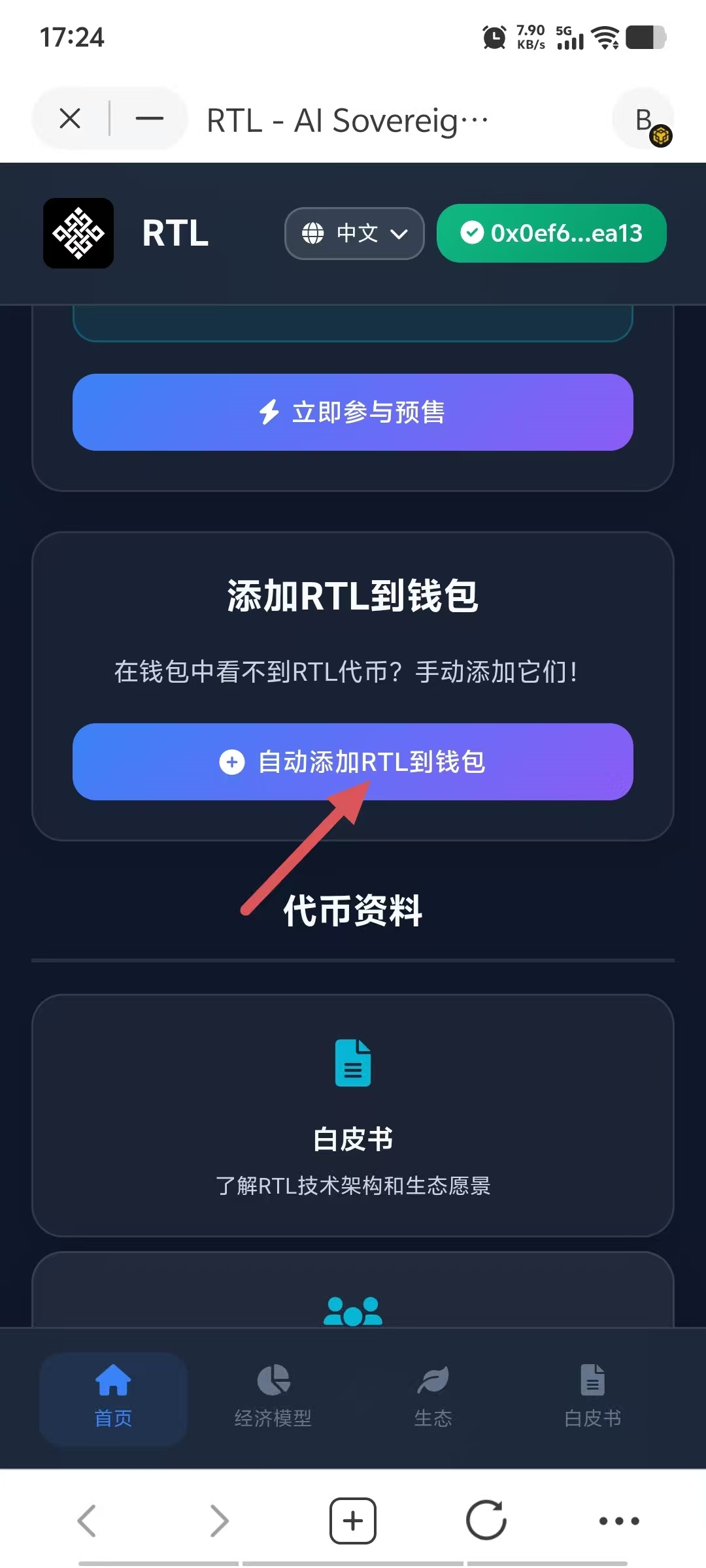Tap the reload icon in browser bar

tap(485, 1520)
